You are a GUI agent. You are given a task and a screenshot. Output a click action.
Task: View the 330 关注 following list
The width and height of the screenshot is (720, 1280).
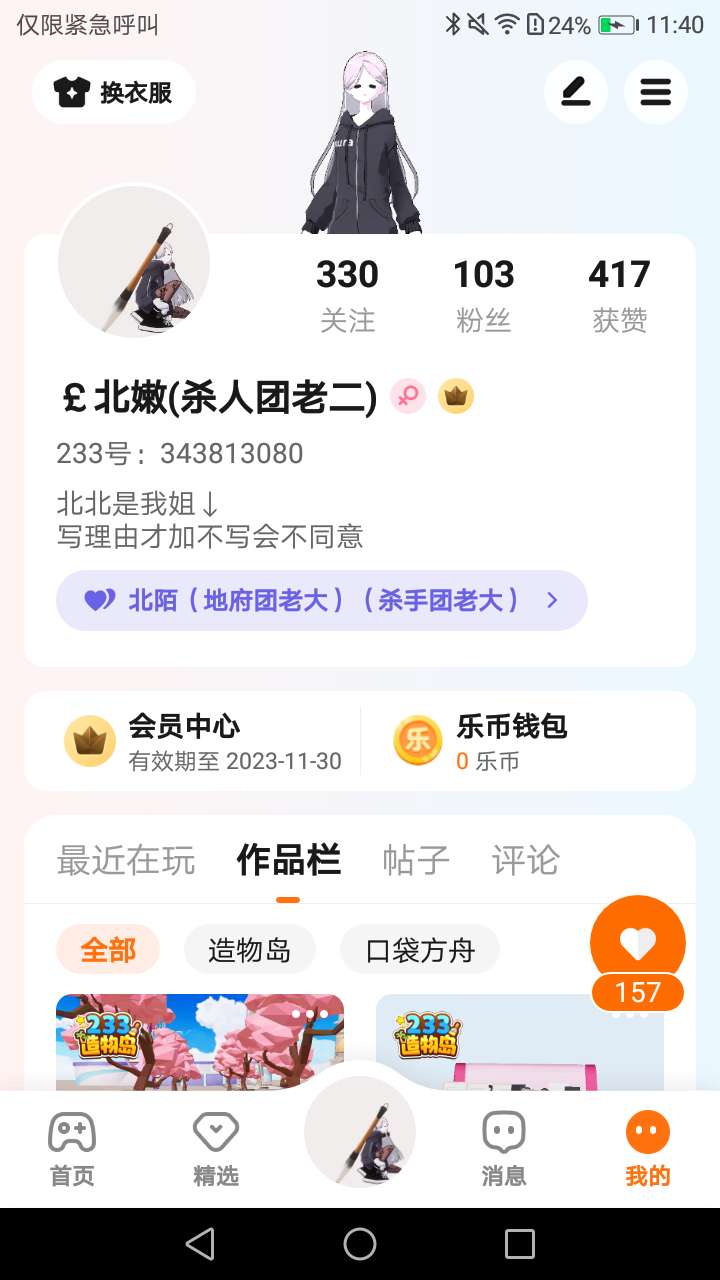tap(347, 295)
